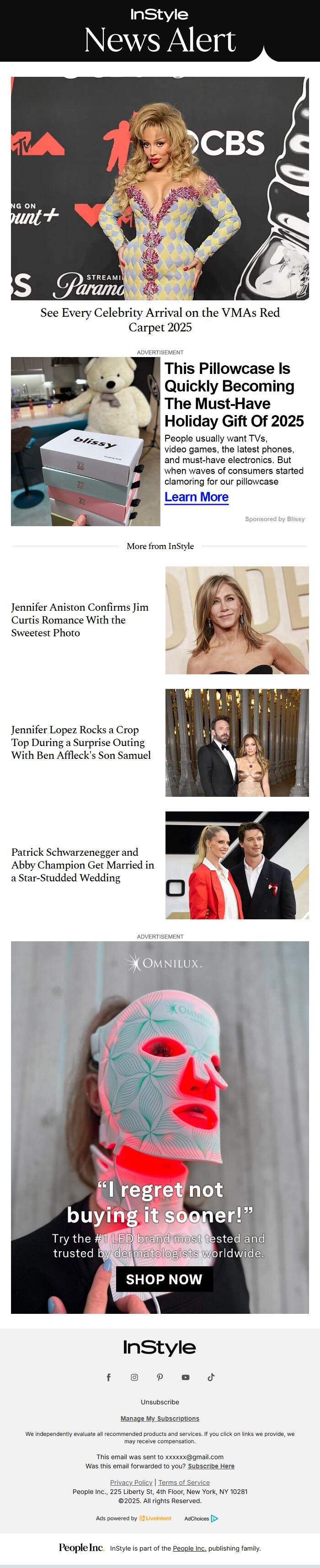
Task: Visit InStyle's Facebook page
Action: pyautogui.click(x=109, y=1377)
